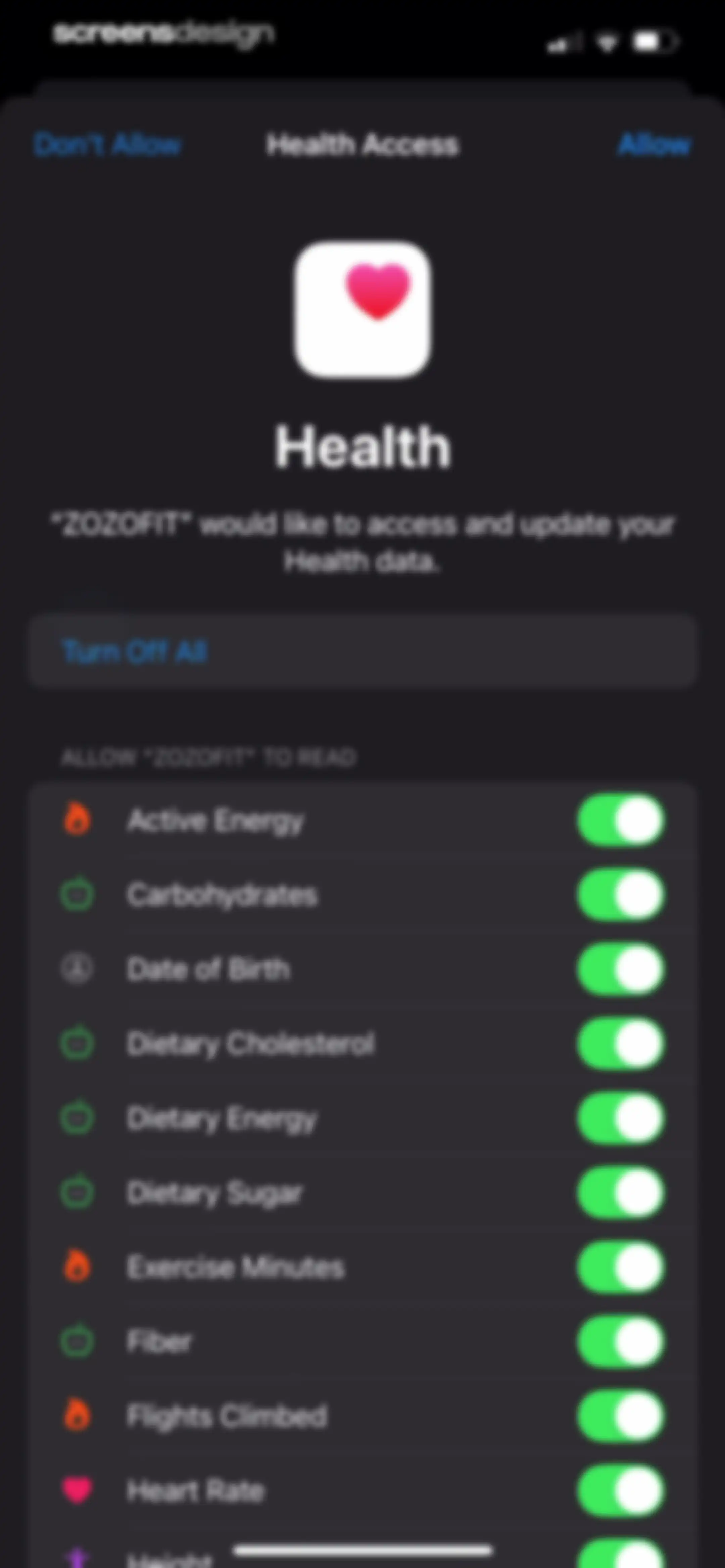Toggle the Heart Rate switch
This screenshot has width=725, height=1568.
(x=620, y=1491)
